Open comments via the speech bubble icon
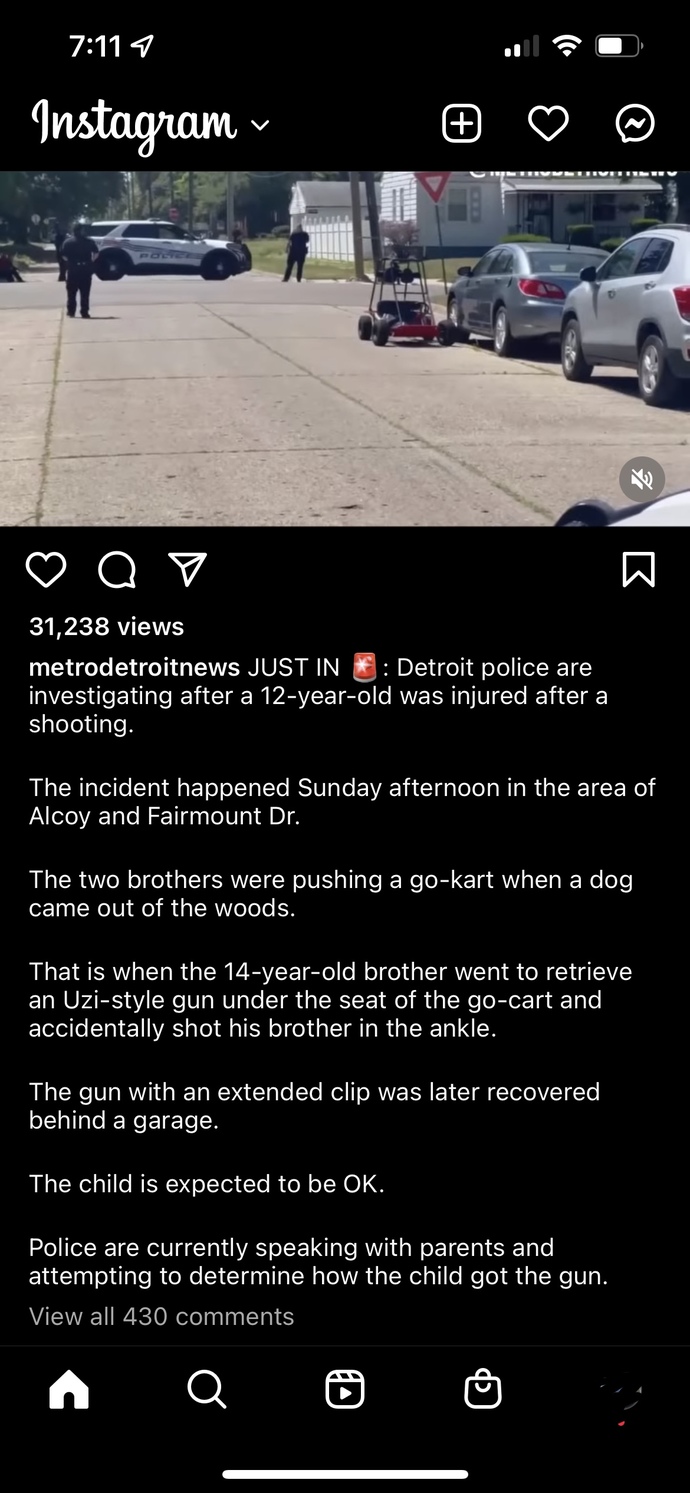The height and width of the screenshot is (1493, 690). (117, 569)
